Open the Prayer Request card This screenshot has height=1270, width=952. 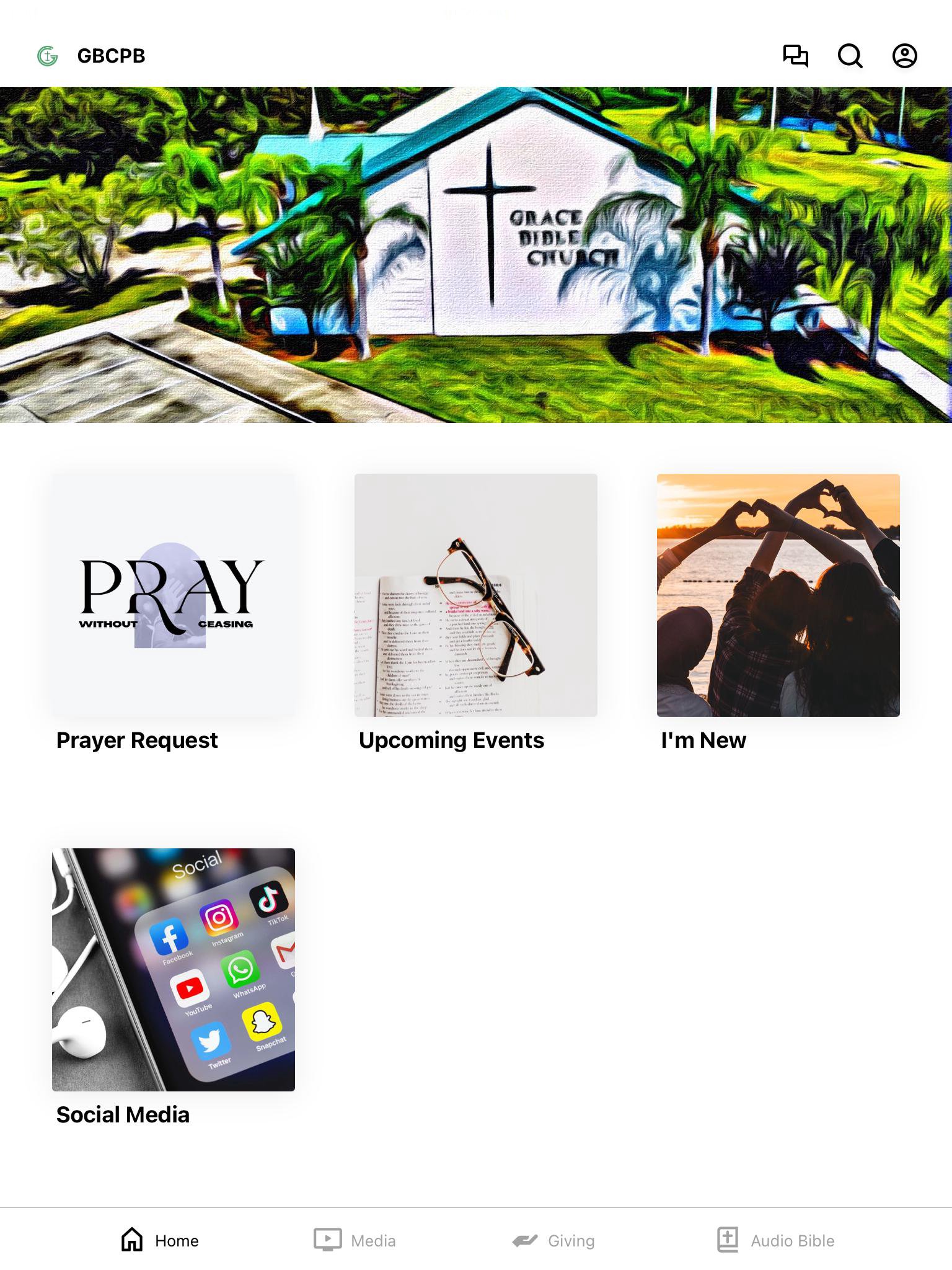[174, 595]
